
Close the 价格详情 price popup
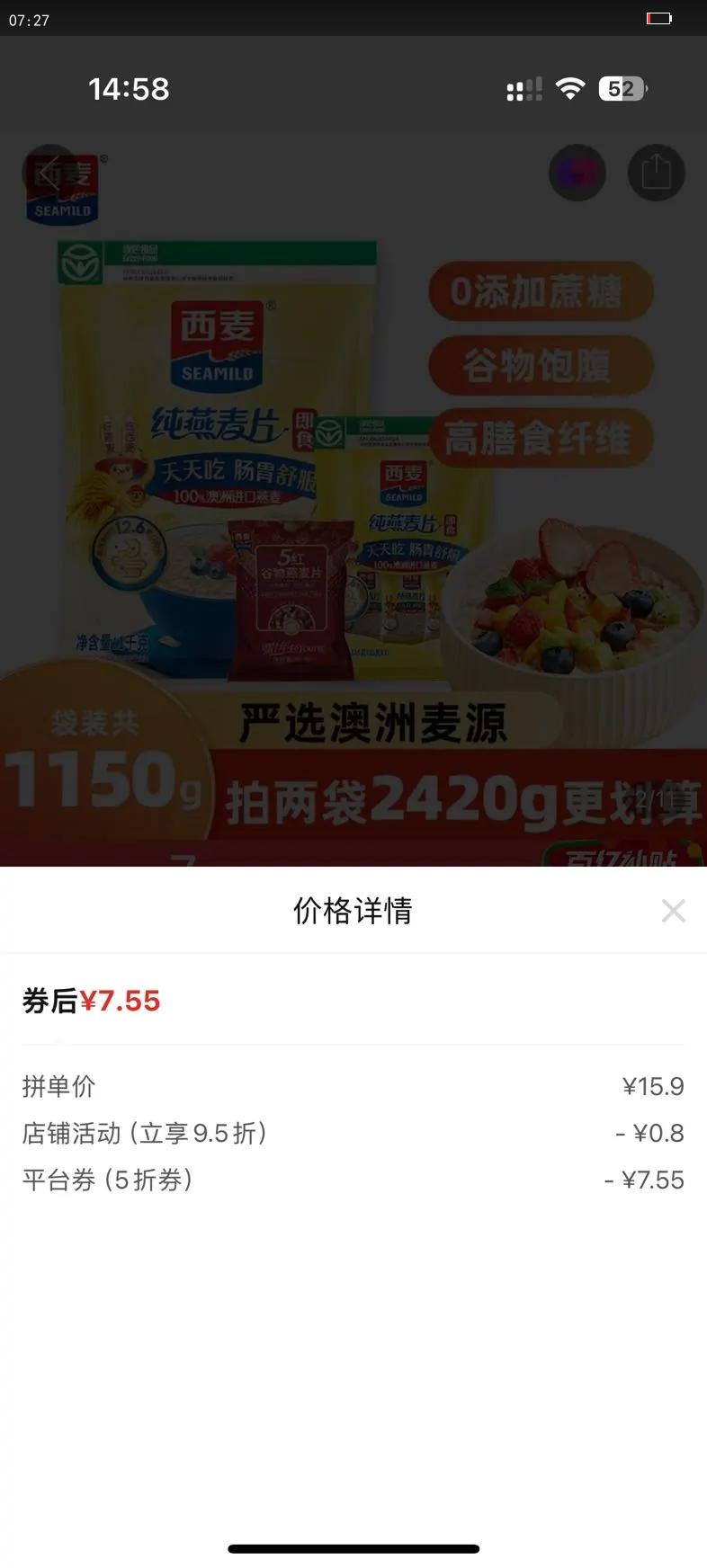pos(673,911)
